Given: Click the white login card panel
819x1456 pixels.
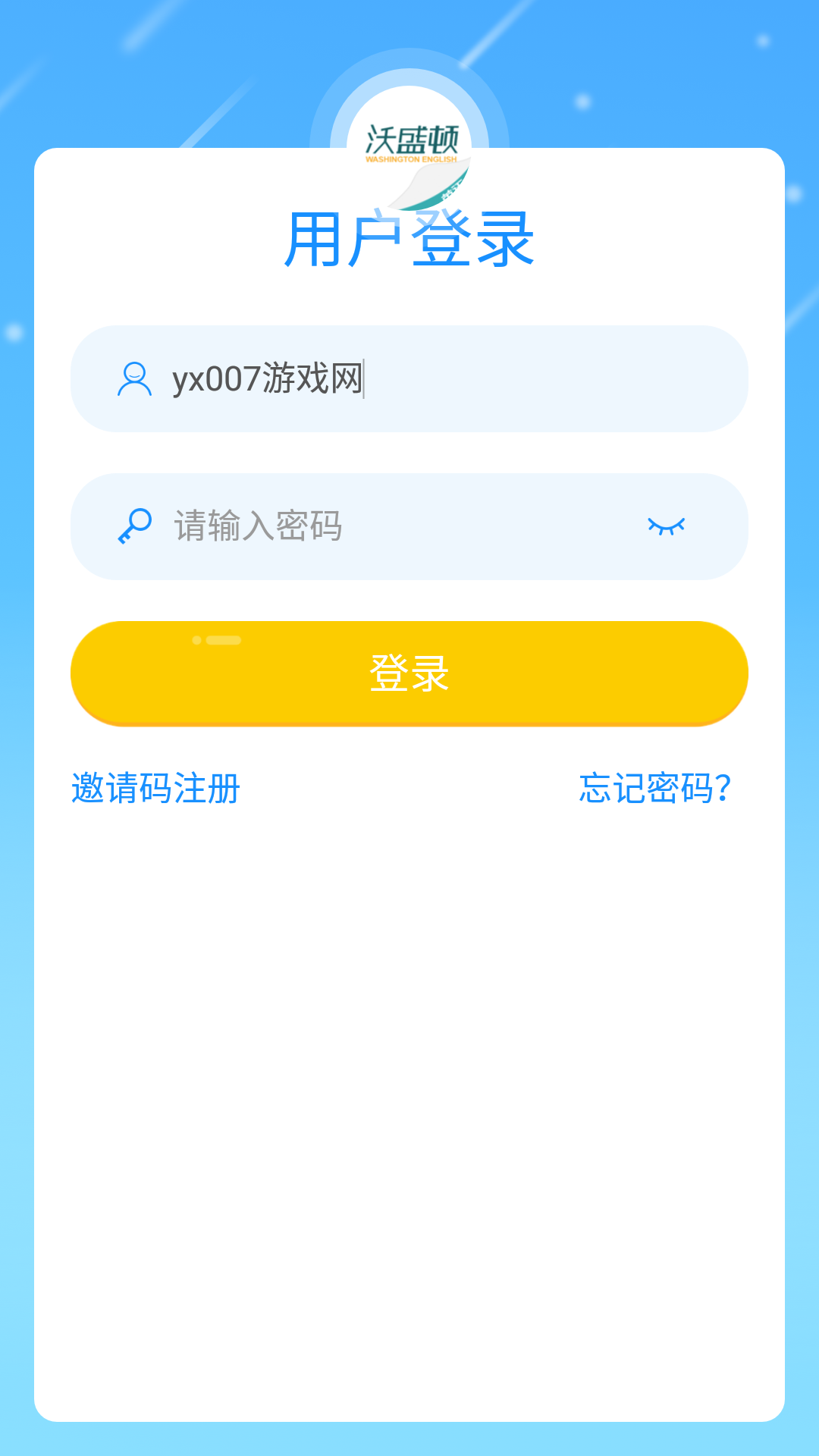Looking at the screenshot, I should 409,1062.
